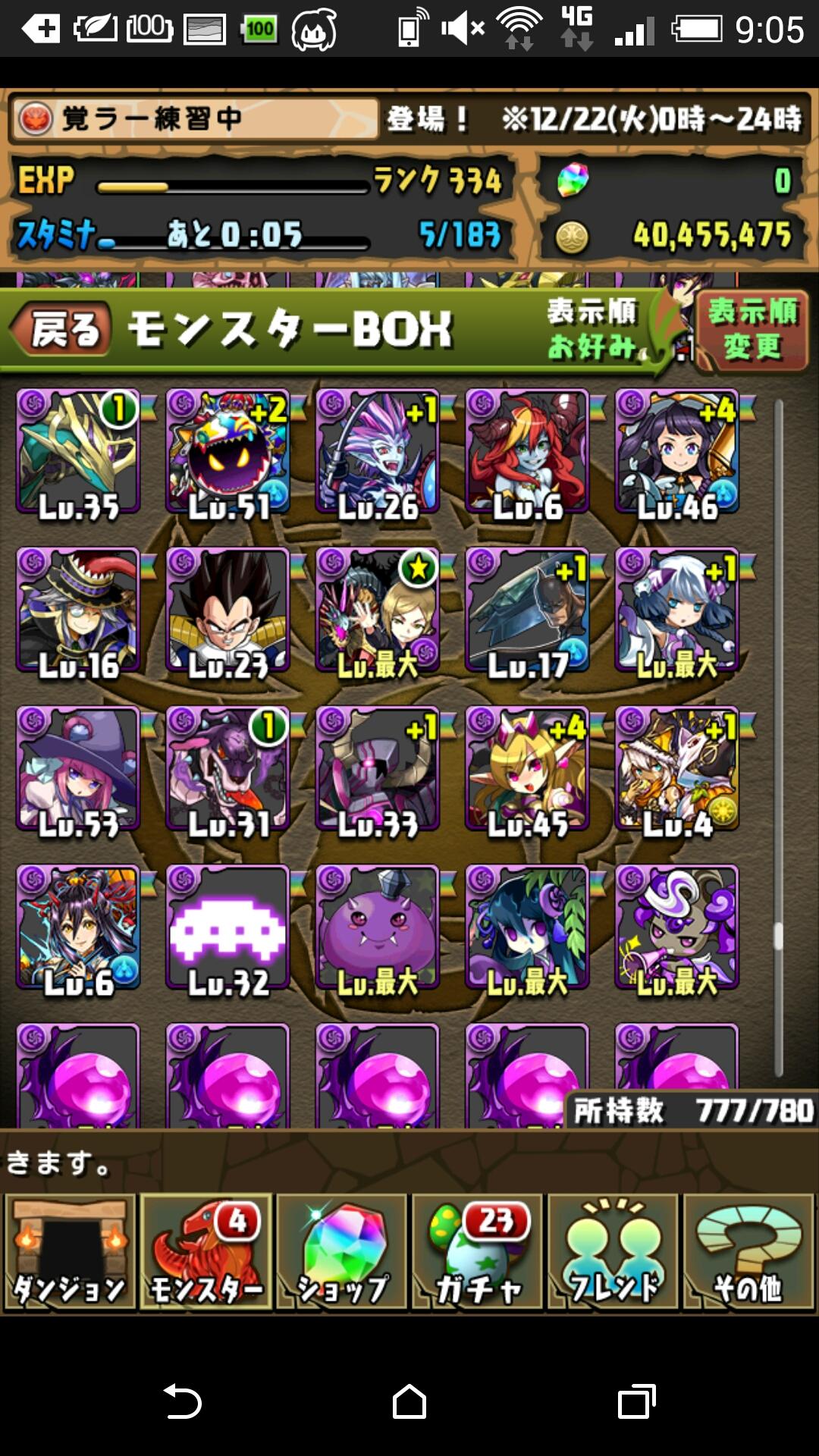Viewport: 819px width, 1456px height.
Task: Go to the ガチャ tab
Action: [478, 1252]
